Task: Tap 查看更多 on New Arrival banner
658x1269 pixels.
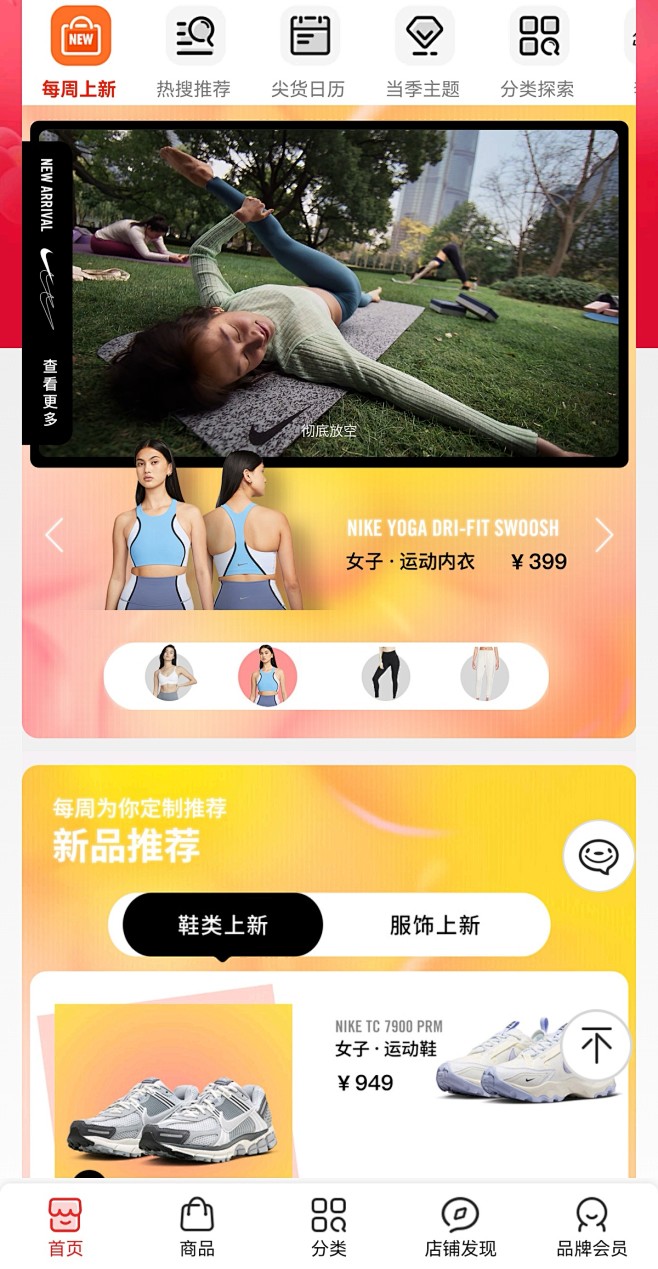Action: click(48, 393)
